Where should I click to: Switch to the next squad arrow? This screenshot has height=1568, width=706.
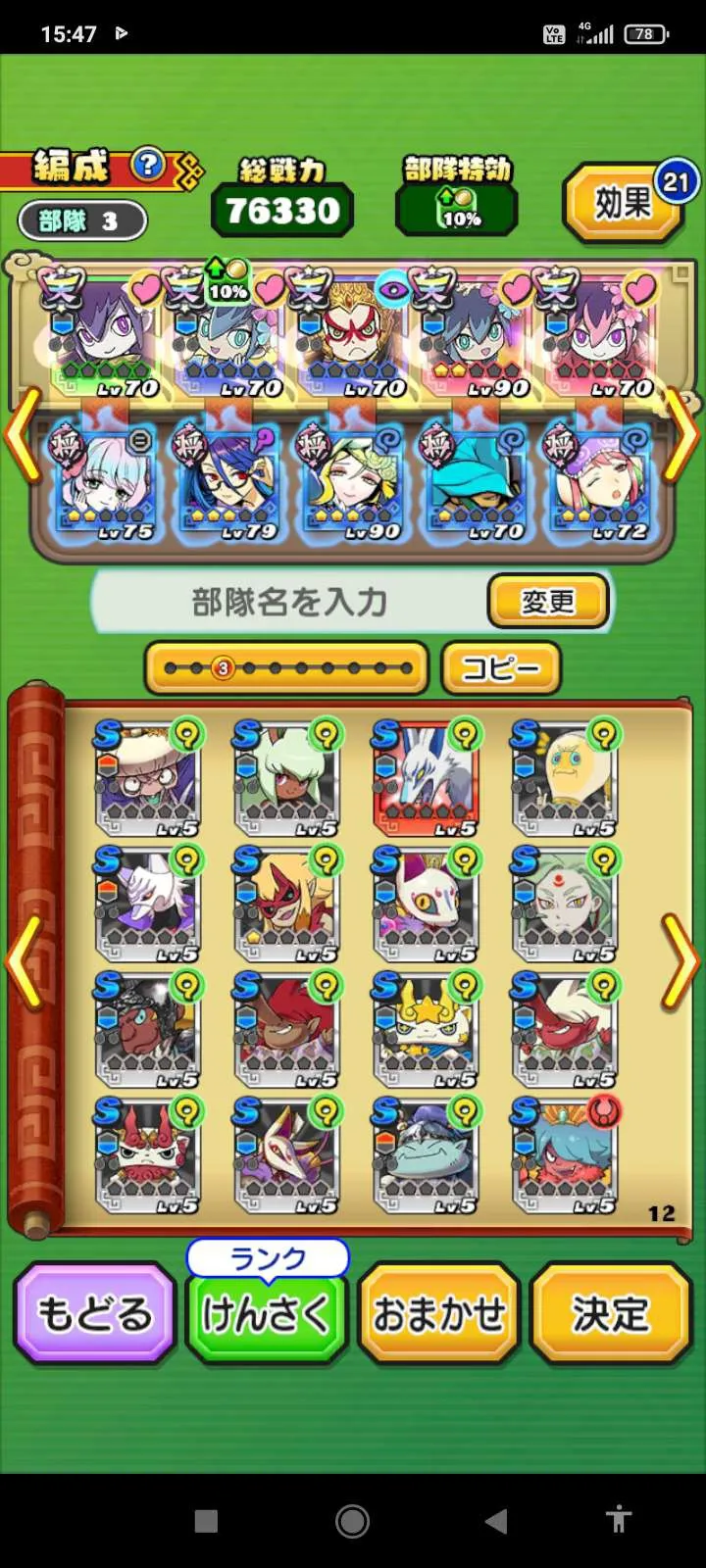pos(680,432)
